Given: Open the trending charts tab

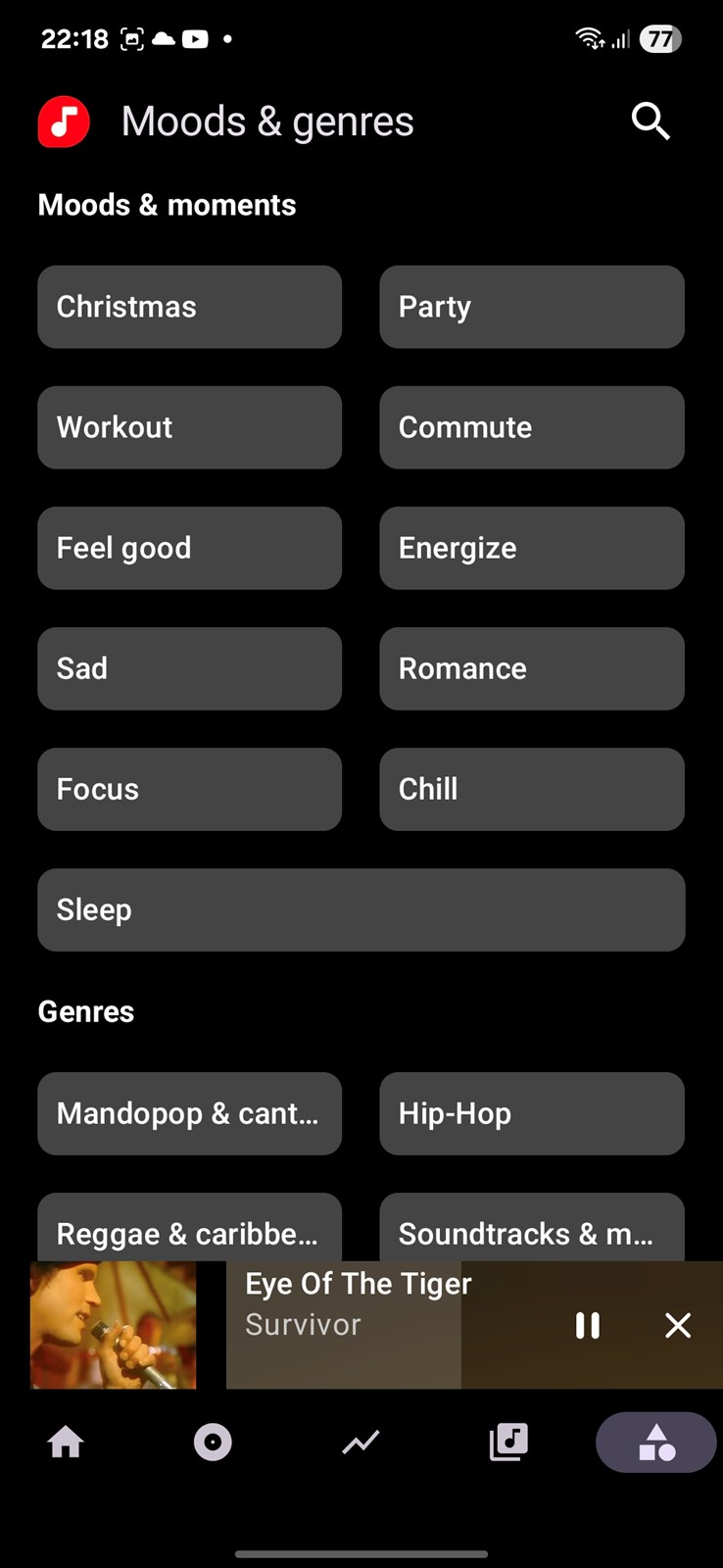Looking at the screenshot, I should click(361, 1442).
